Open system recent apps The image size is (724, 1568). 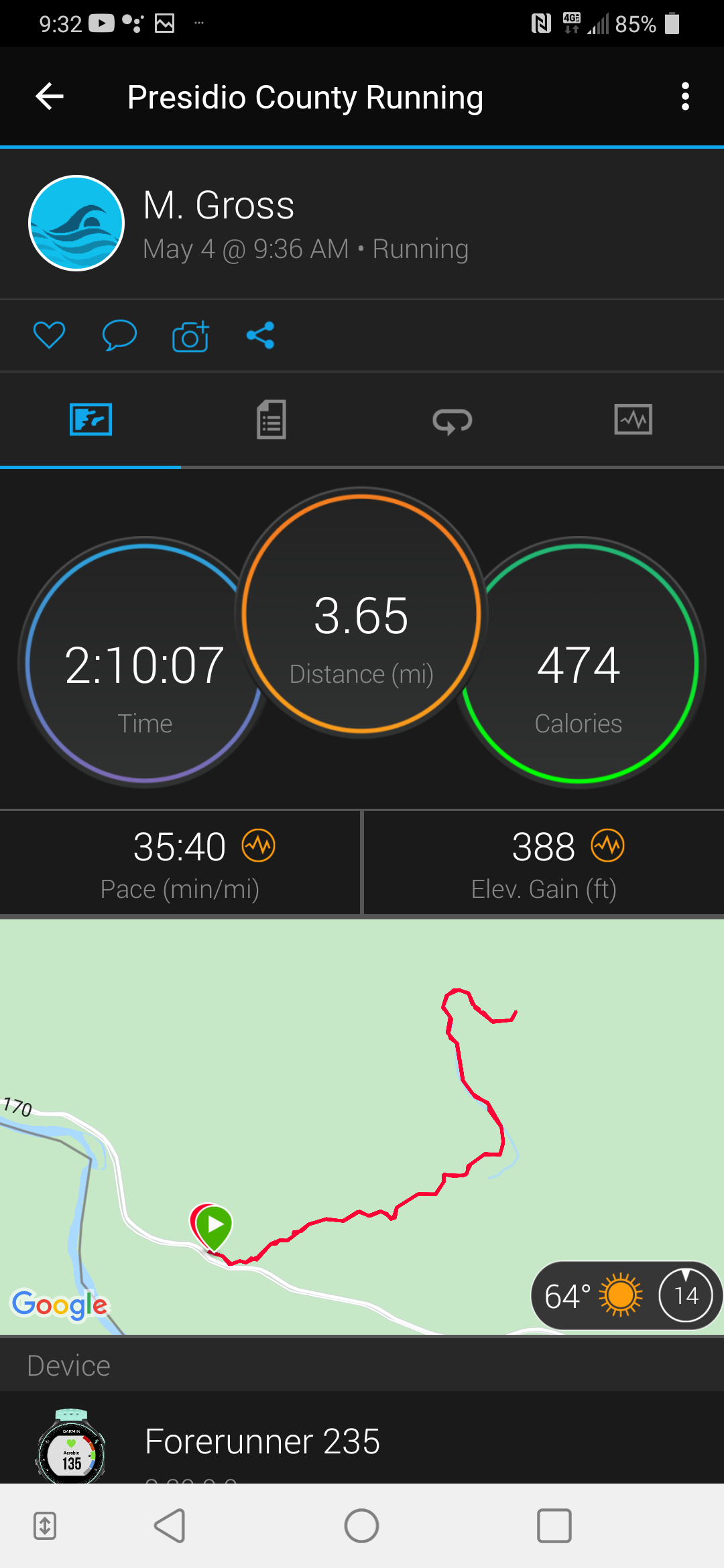pyautogui.click(x=554, y=1526)
